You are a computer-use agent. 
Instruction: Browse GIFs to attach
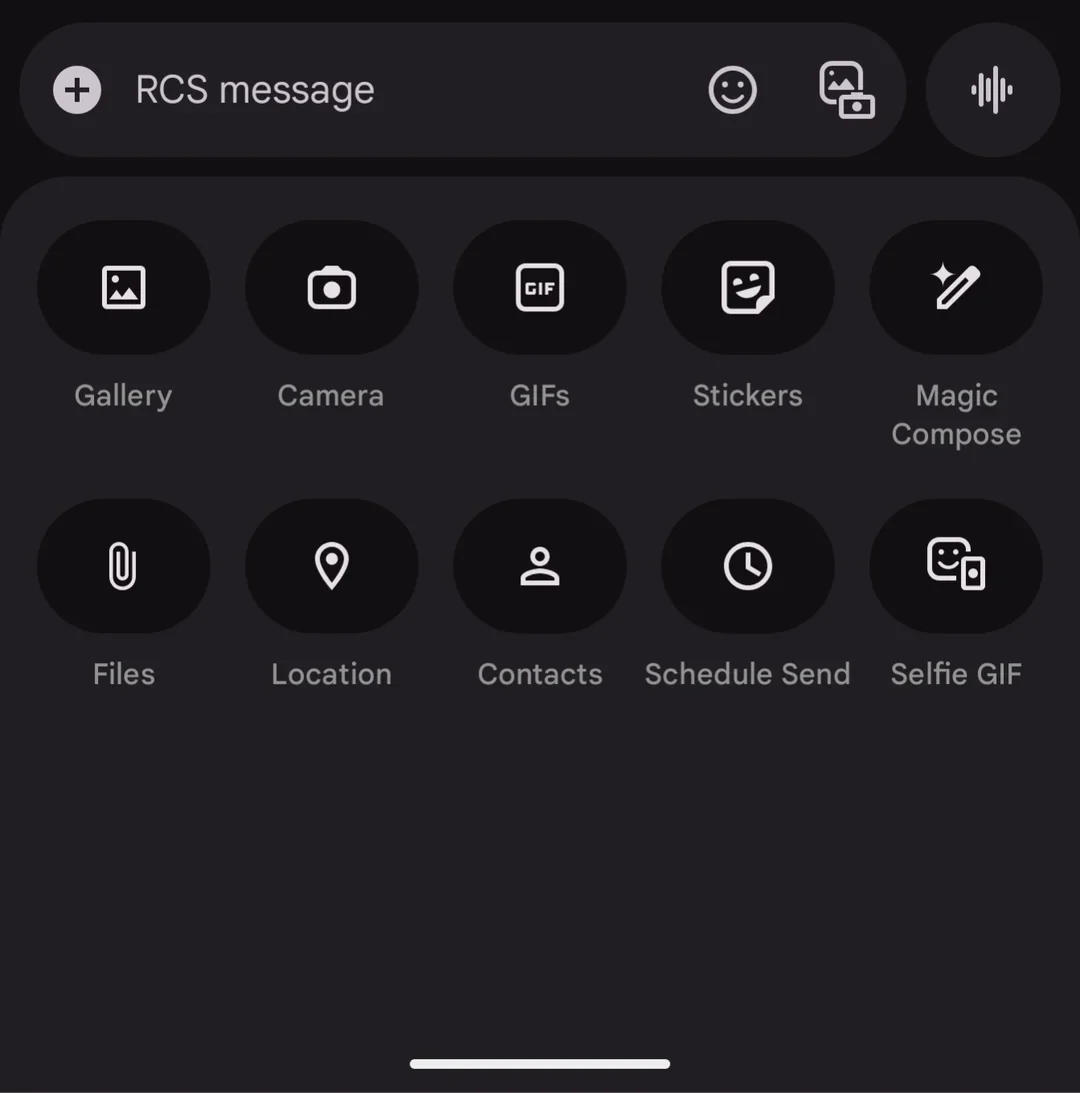pos(539,287)
